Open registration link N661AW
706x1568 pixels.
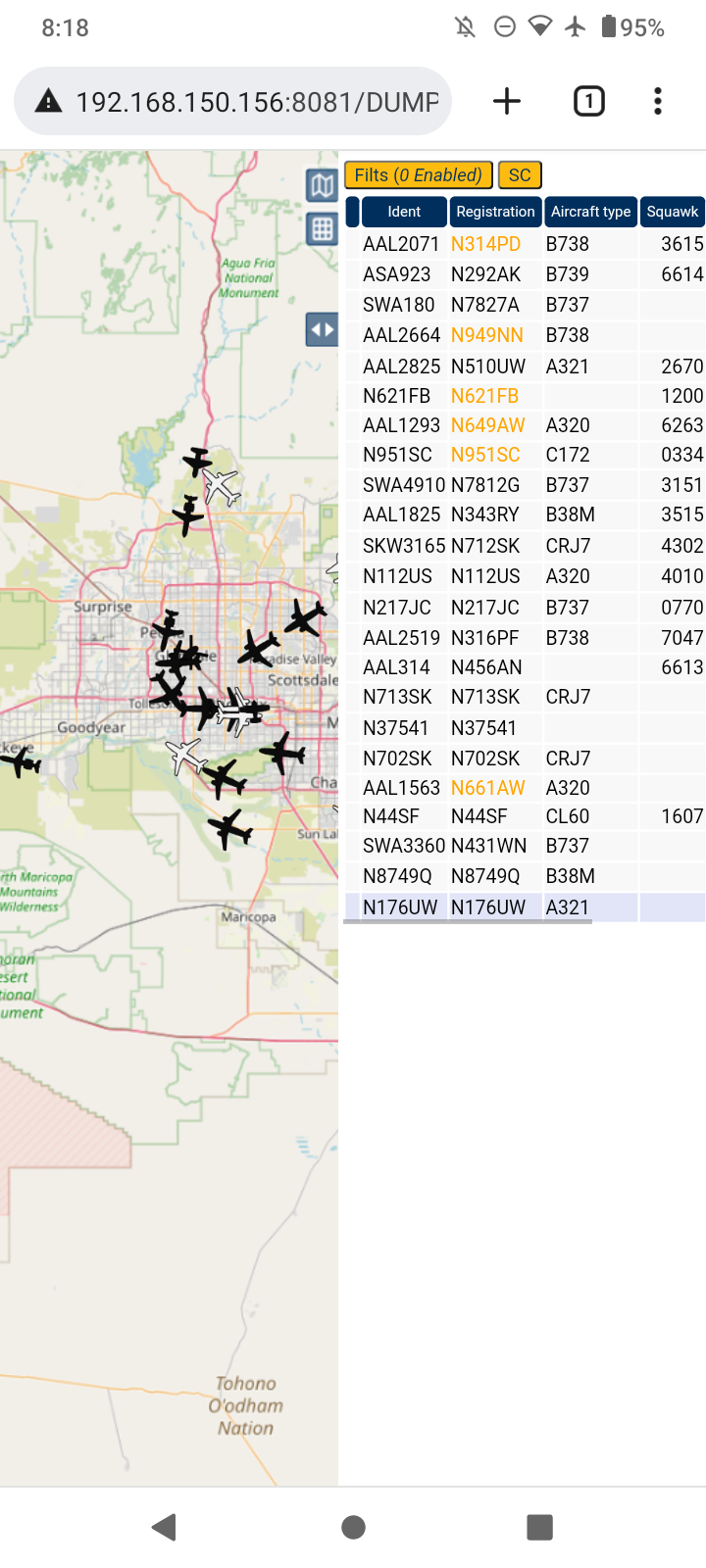[488, 788]
